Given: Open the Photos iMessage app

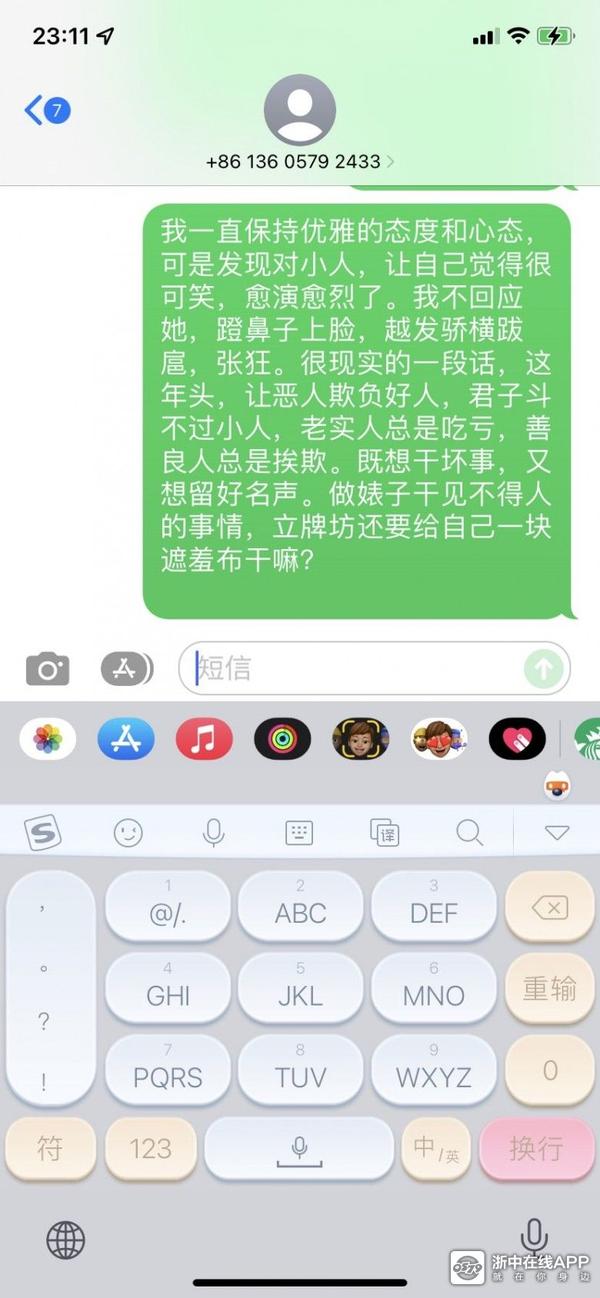Looking at the screenshot, I should [x=48, y=739].
